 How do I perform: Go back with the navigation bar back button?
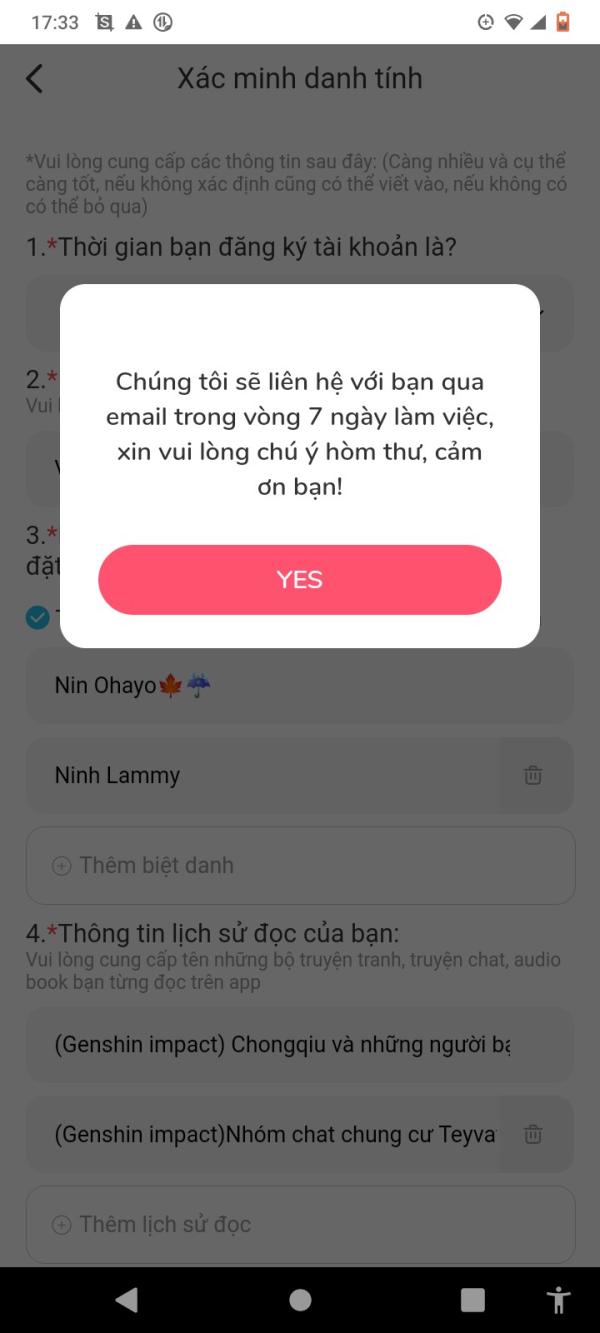pyautogui.click(x=127, y=1299)
